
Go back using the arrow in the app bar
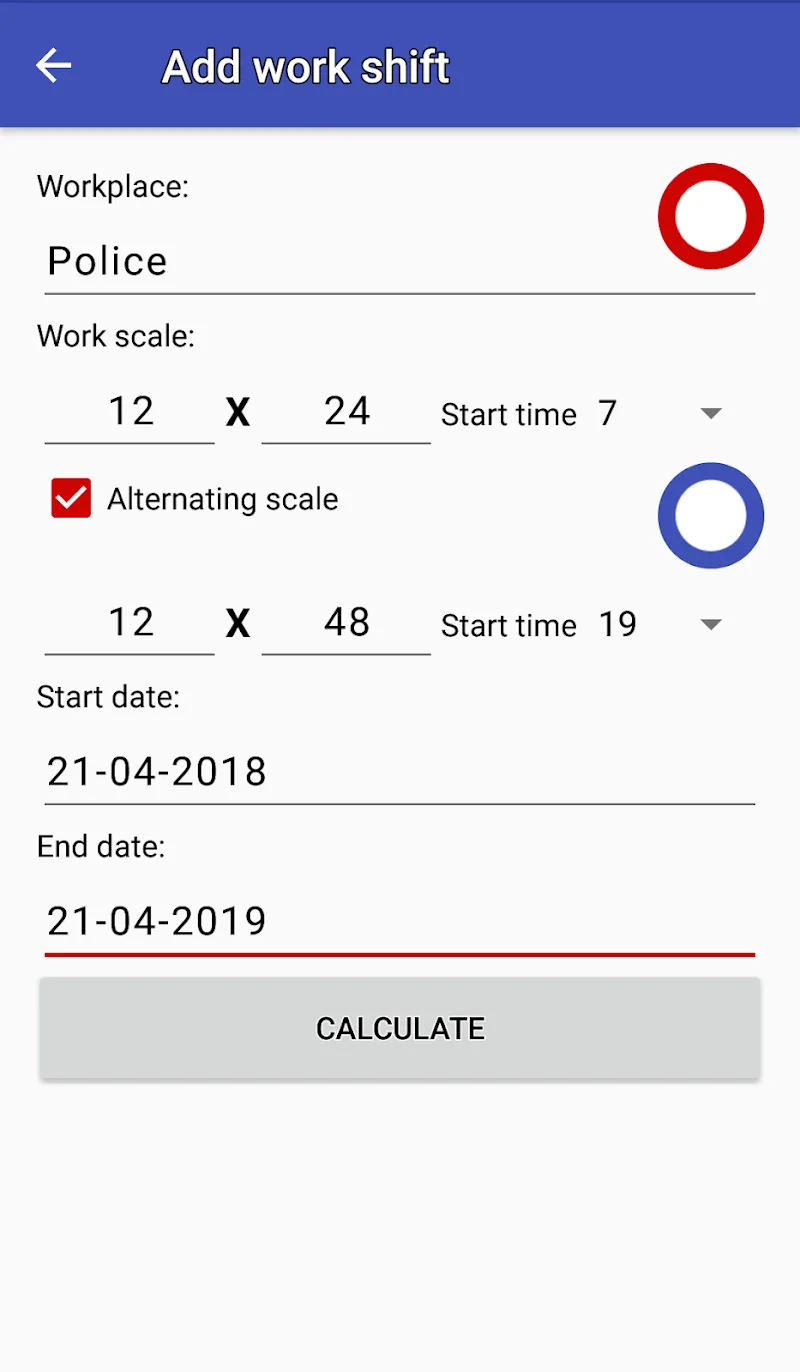54,66
